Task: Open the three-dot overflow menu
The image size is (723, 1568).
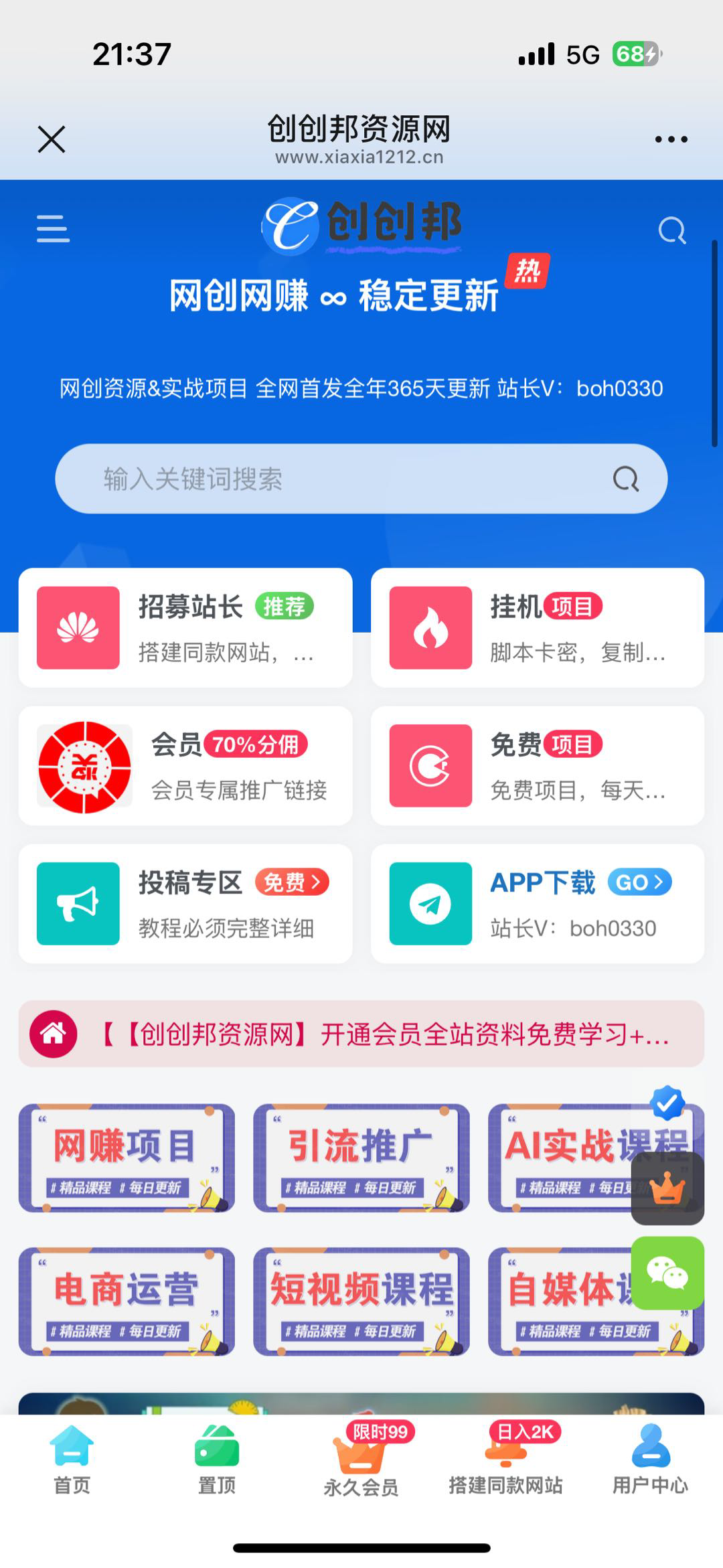Action: coord(671,139)
